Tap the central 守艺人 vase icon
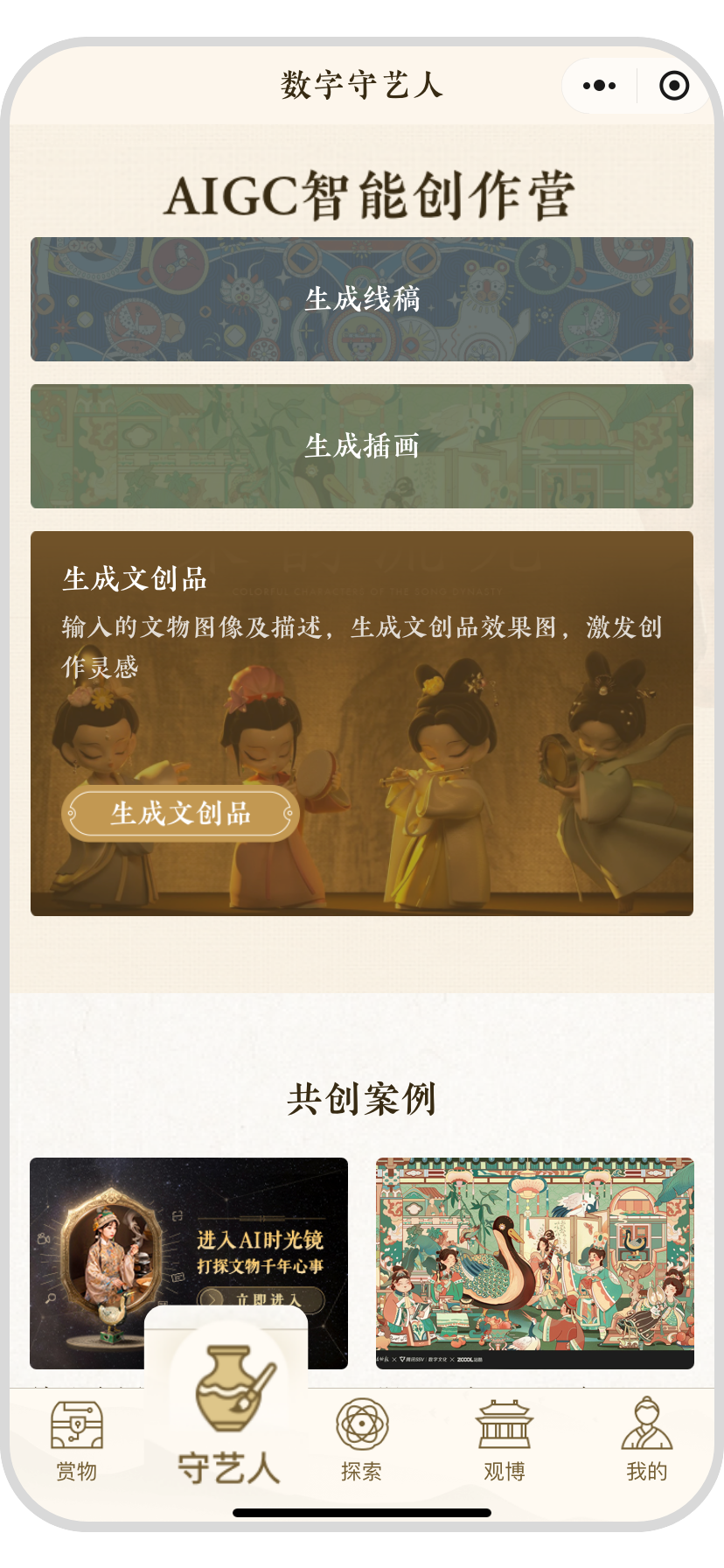Image resolution: width=724 pixels, height=1568 pixels. (x=227, y=1385)
